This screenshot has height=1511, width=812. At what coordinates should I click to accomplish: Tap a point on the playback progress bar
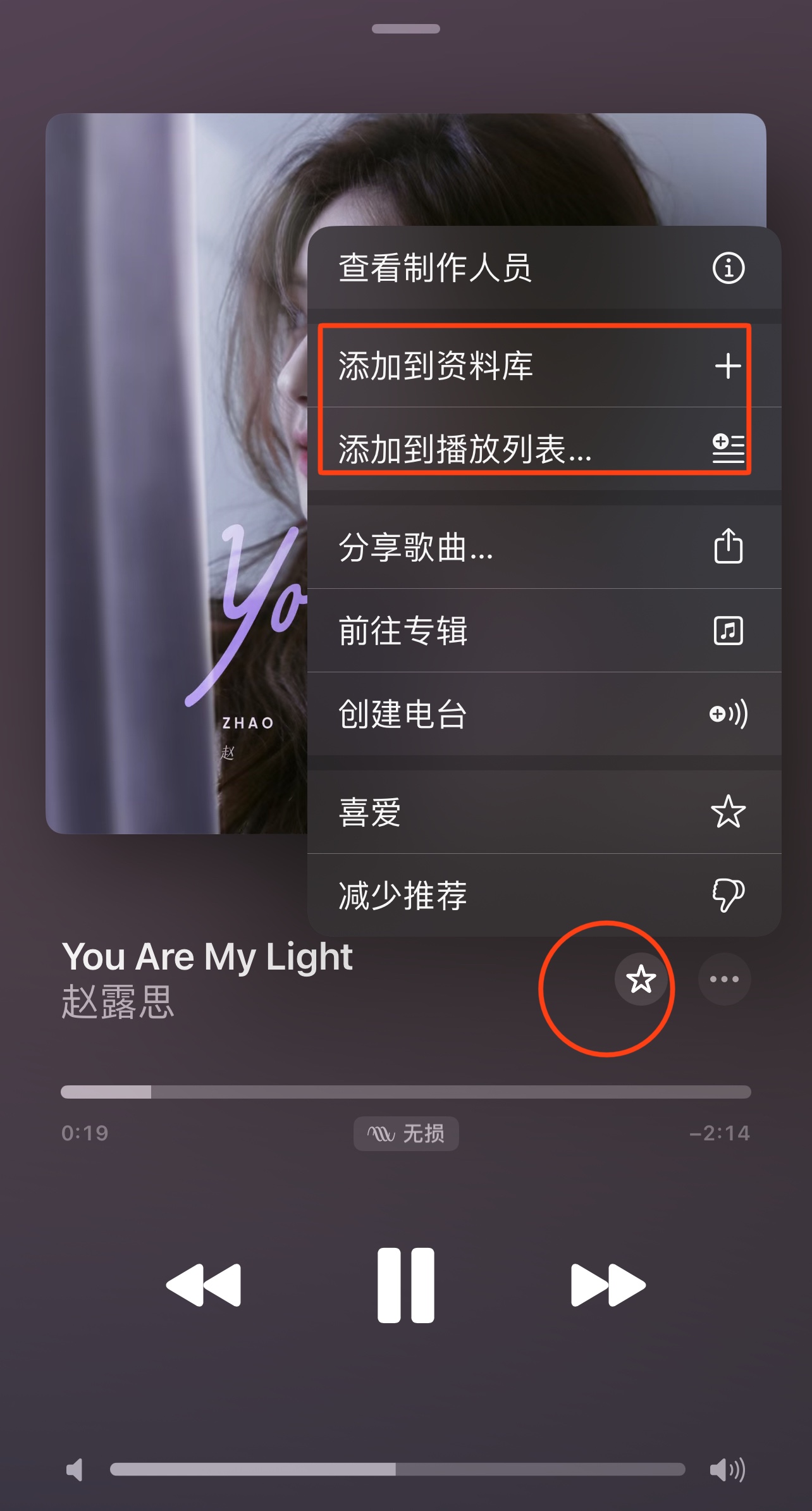tap(406, 1092)
